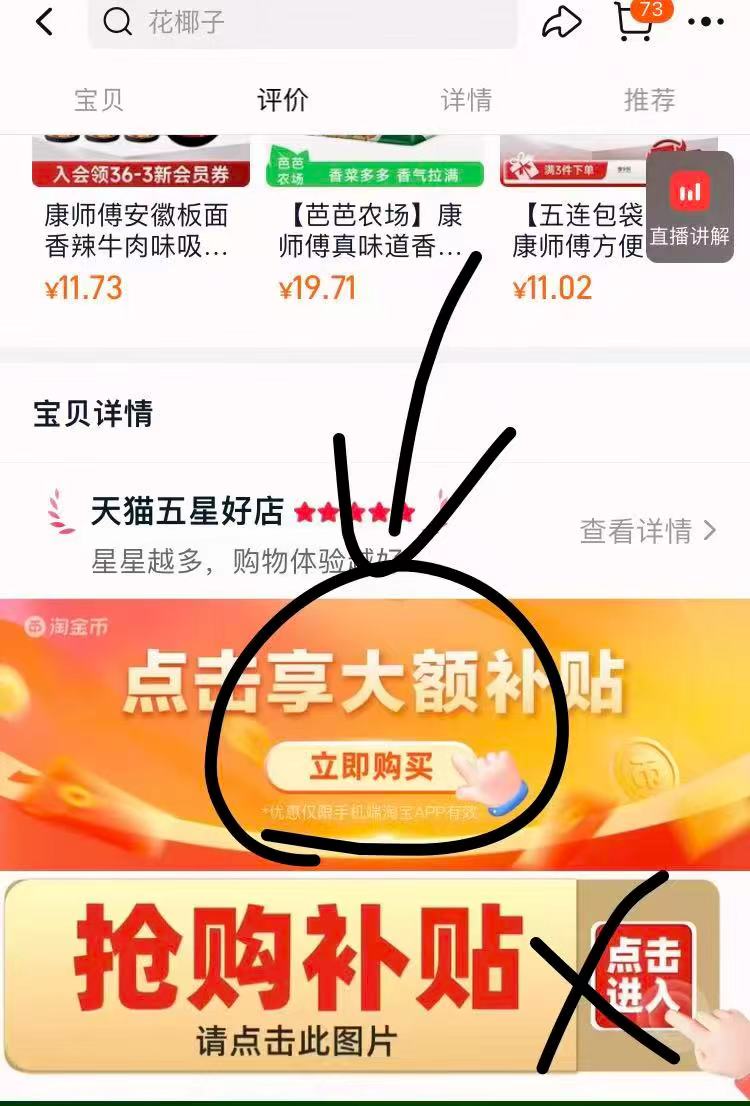
Task: Open the three-dot overflow menu
Action: pyautogui.click(x=706, y=22)
